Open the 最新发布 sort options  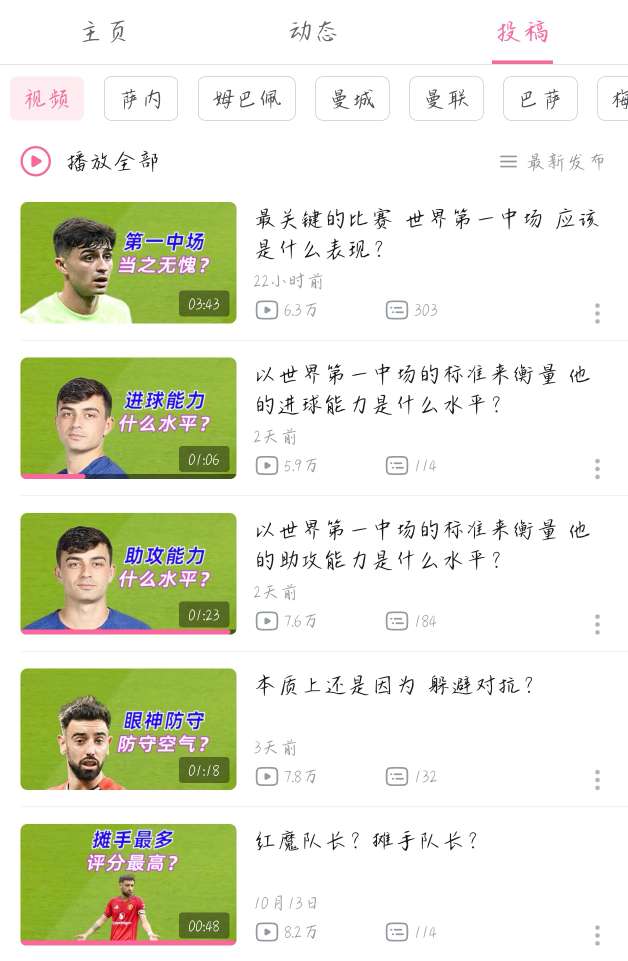553,162
